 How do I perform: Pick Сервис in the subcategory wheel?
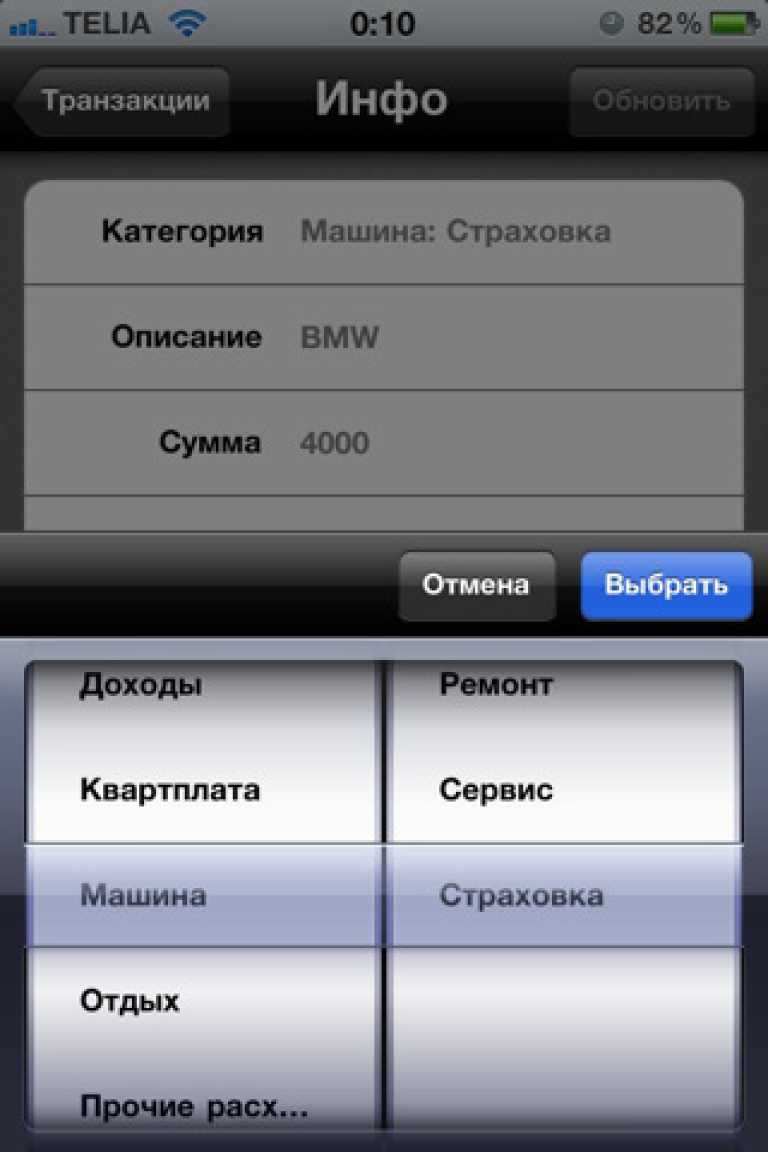coord(496,790)
